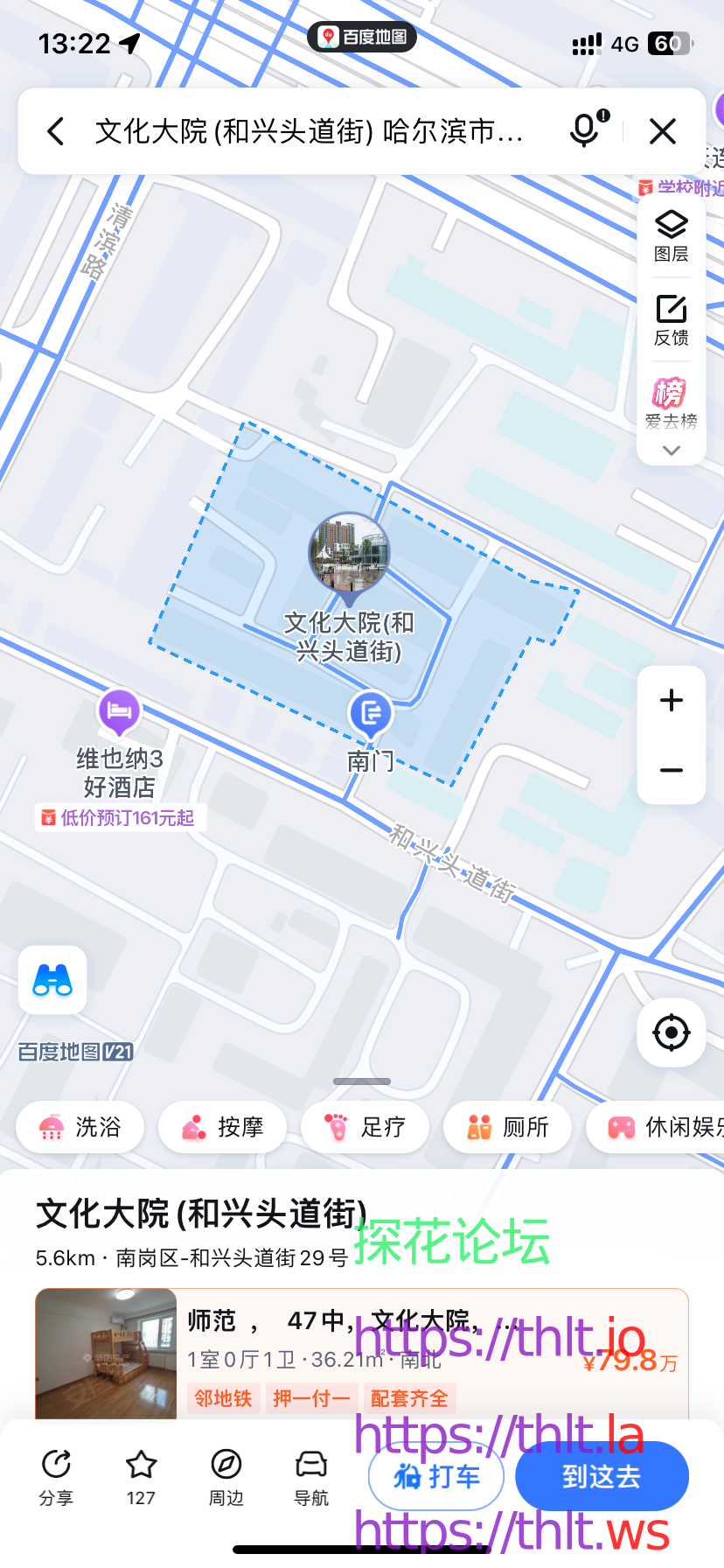Image resolution: width=724 pixels, height=1568 pixels.
Task: Select the 洗浴 nearby chip
Action: (80, 1127)
